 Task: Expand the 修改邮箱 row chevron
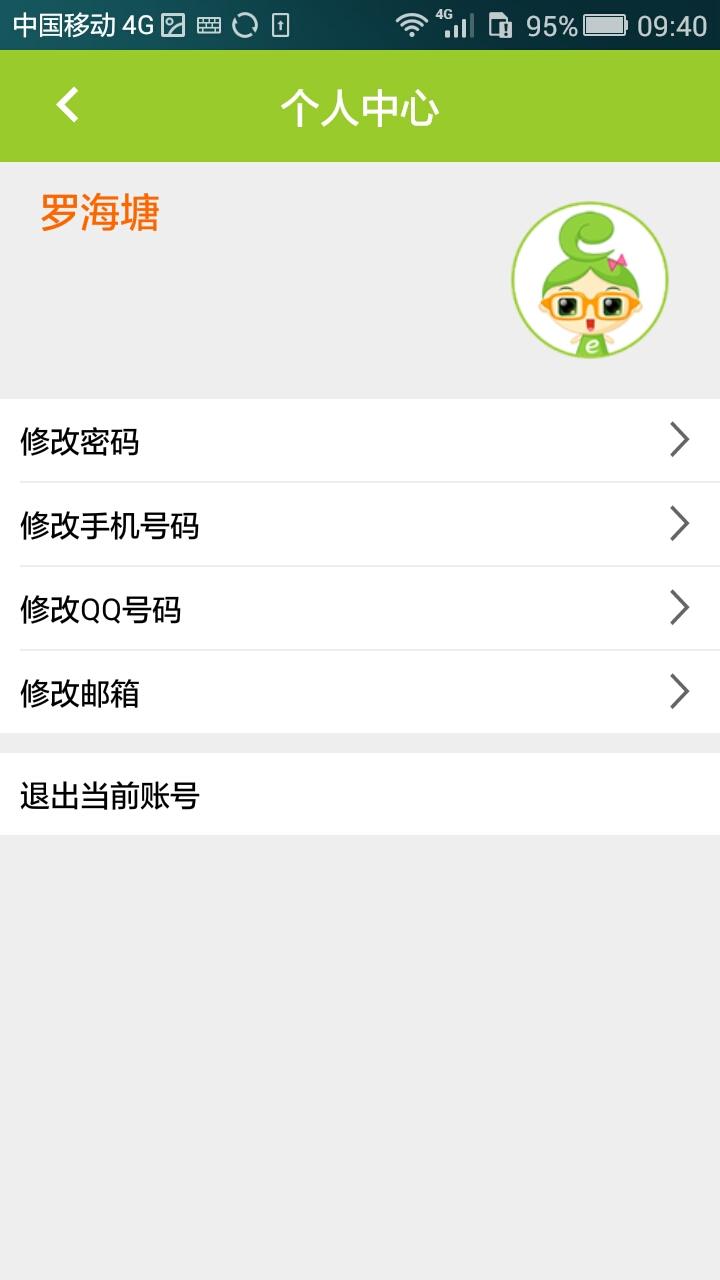pos(681,692)
